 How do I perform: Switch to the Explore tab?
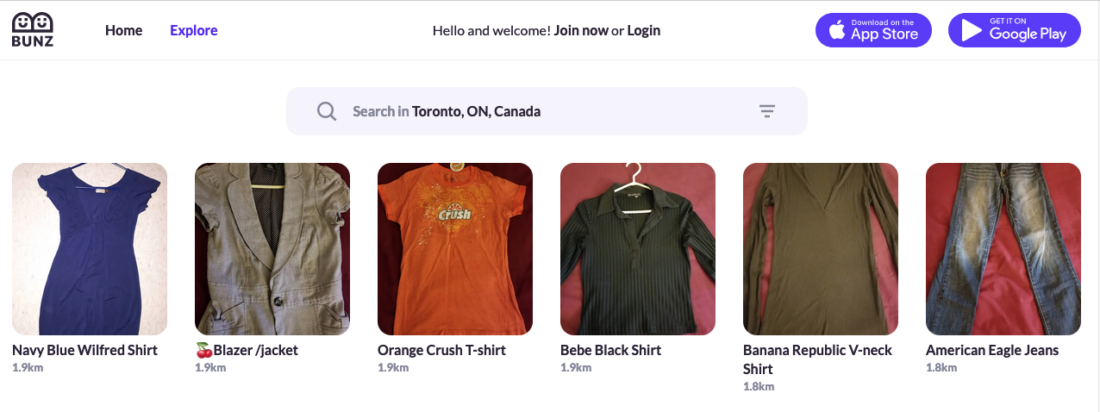coord(194,30)
